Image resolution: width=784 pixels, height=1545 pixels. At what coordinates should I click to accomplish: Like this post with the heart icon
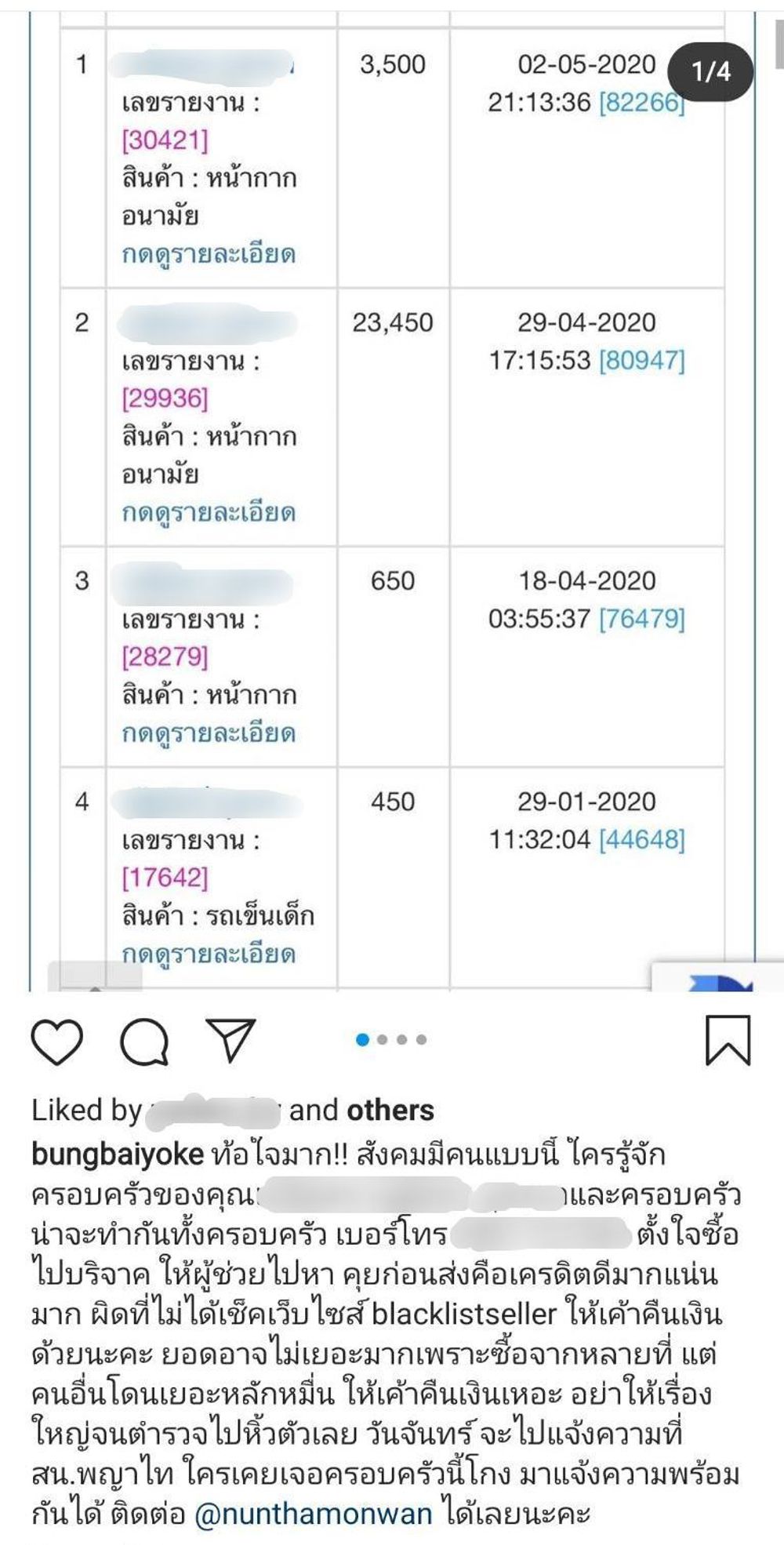(x=57, y=1042)
